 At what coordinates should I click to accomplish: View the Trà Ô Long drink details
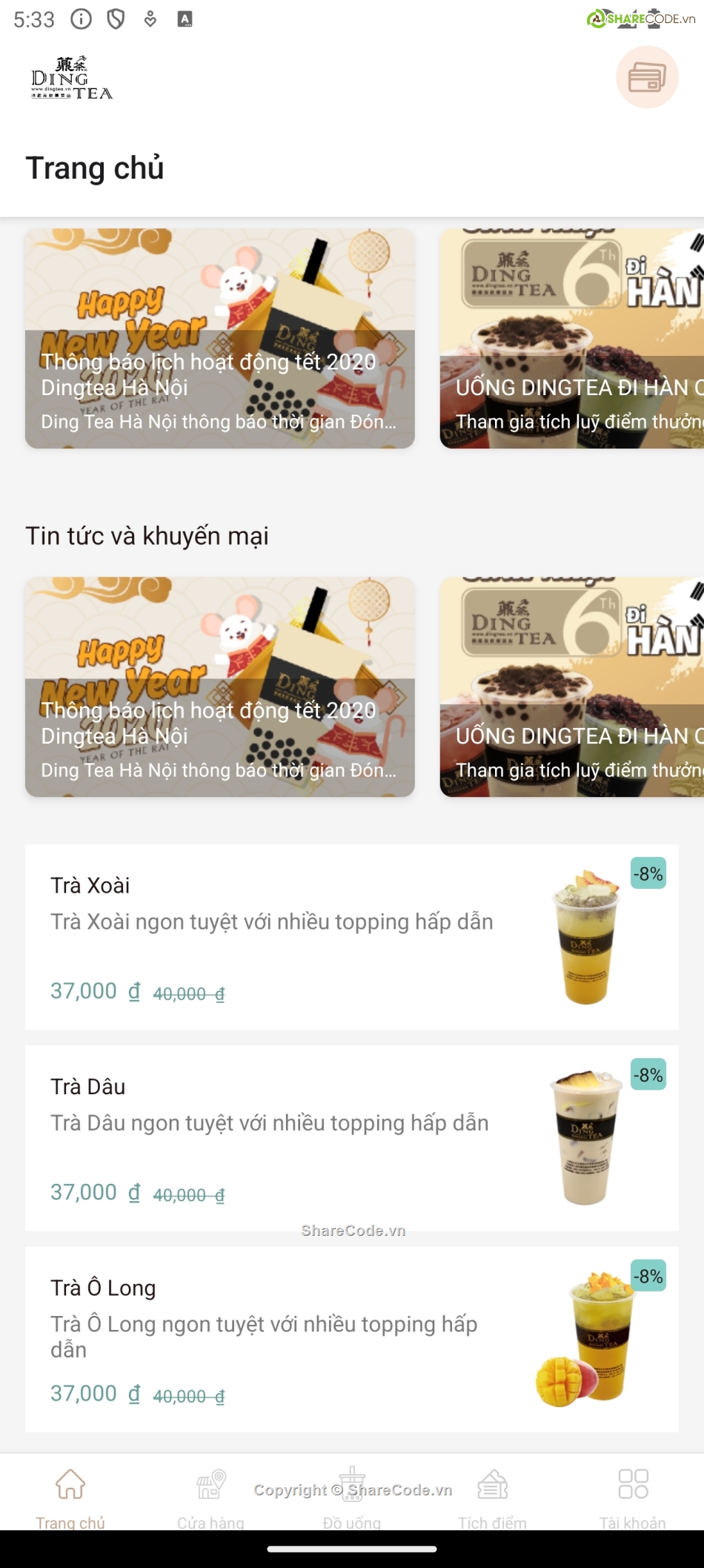tap(351, 1339)
